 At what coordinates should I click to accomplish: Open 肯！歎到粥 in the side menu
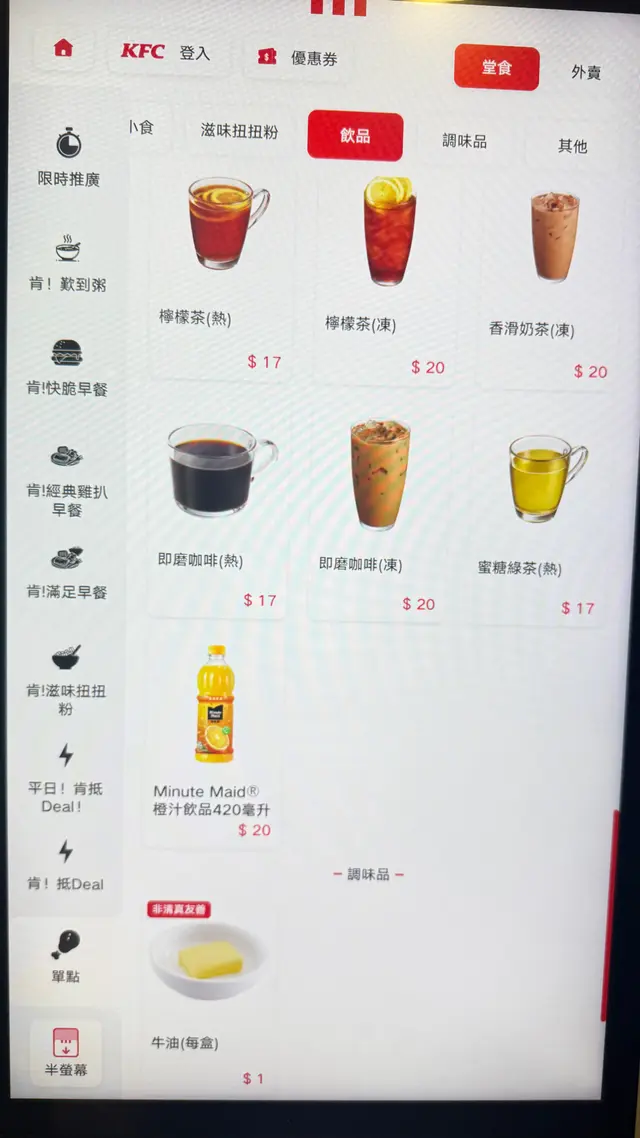point(68,262)
